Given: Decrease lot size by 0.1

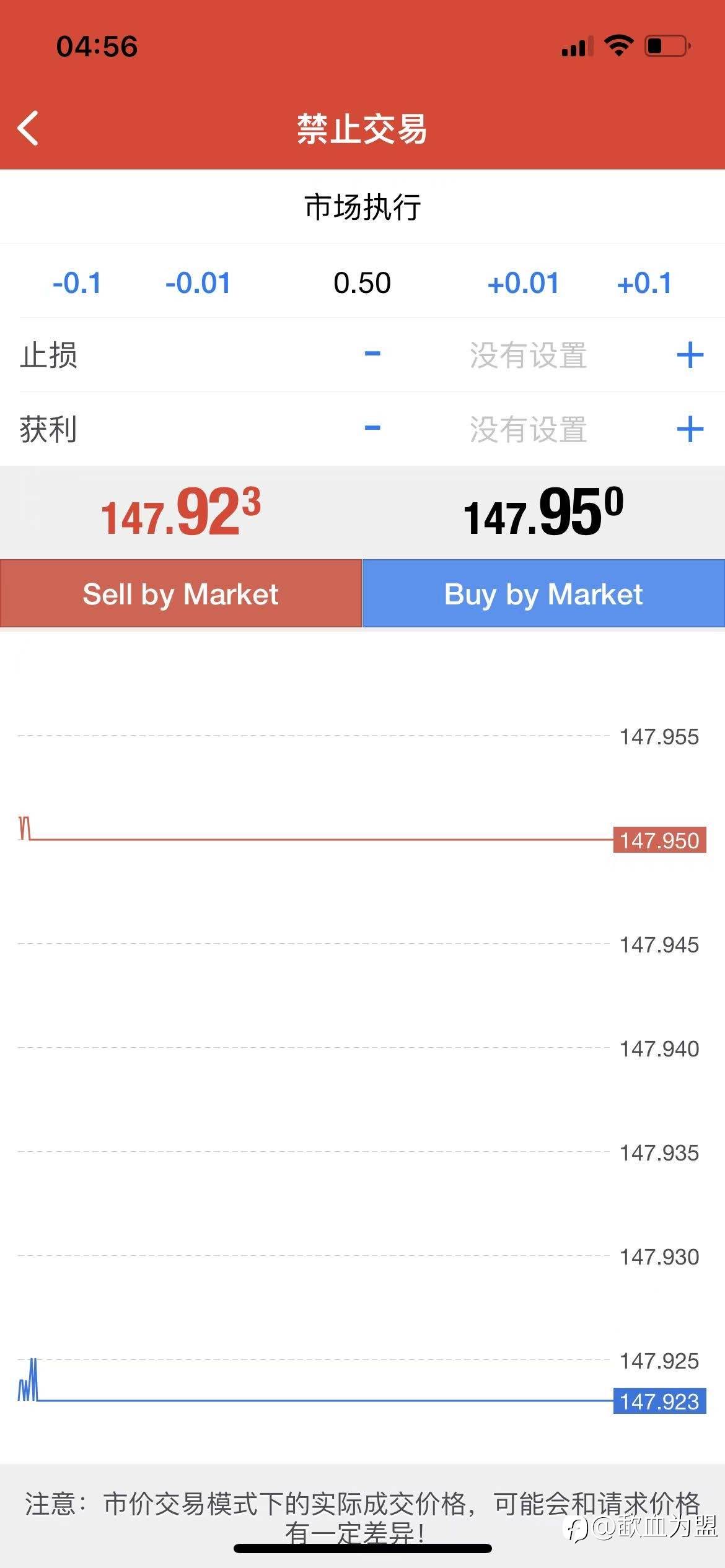Looking at the screenshot, I should pyautogui.click(x=77, y=284).
